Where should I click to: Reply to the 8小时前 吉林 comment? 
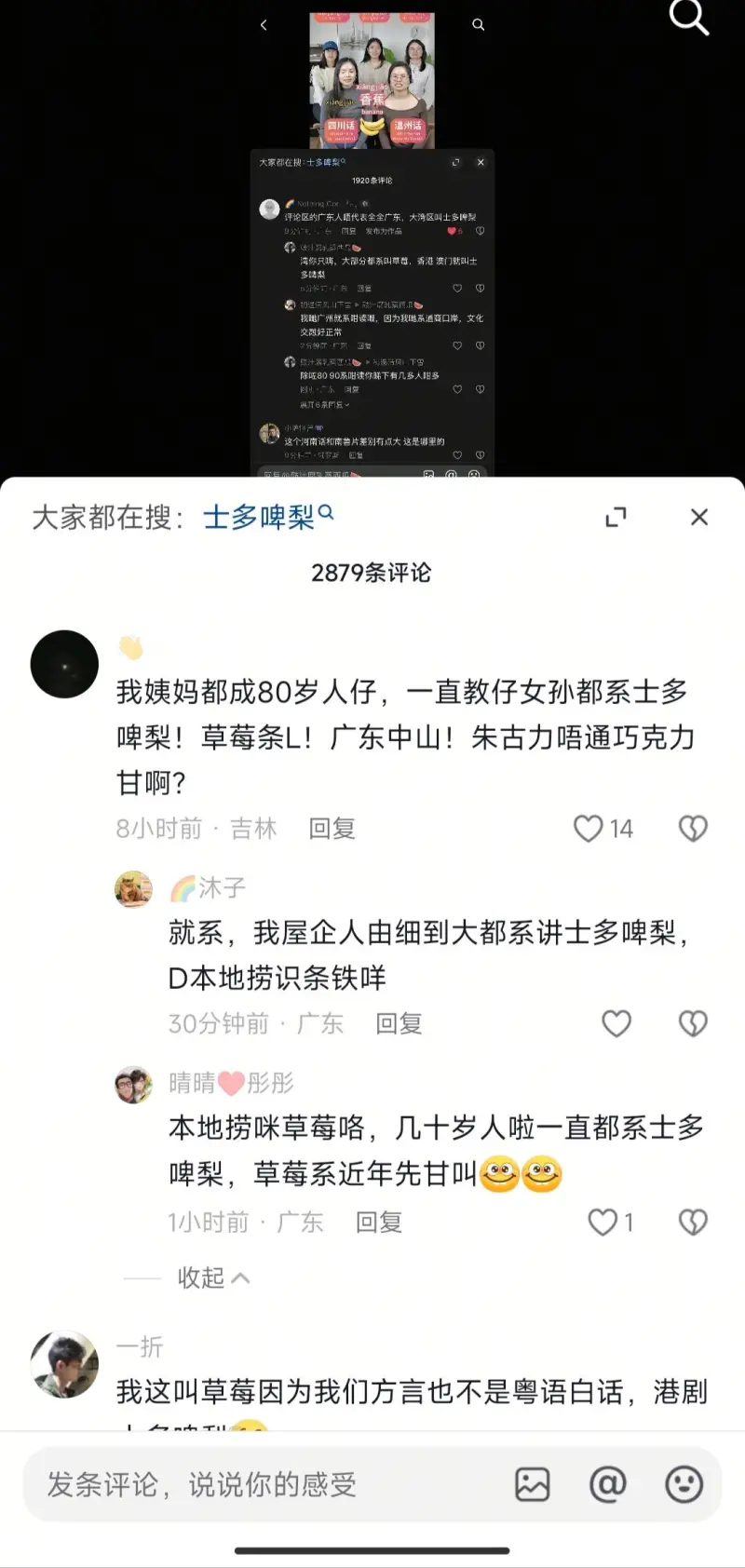(x=332, y=828)
